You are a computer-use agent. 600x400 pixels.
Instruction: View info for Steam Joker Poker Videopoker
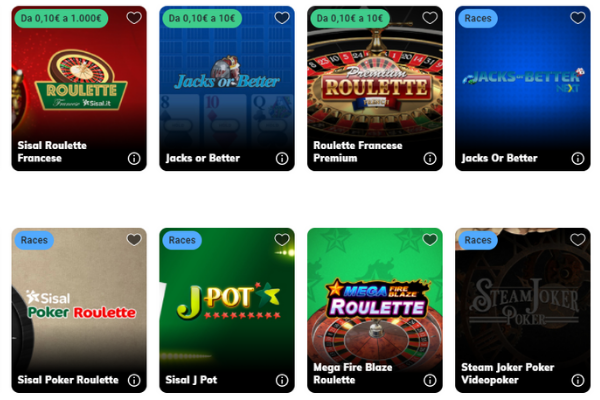tap(578, 380)
